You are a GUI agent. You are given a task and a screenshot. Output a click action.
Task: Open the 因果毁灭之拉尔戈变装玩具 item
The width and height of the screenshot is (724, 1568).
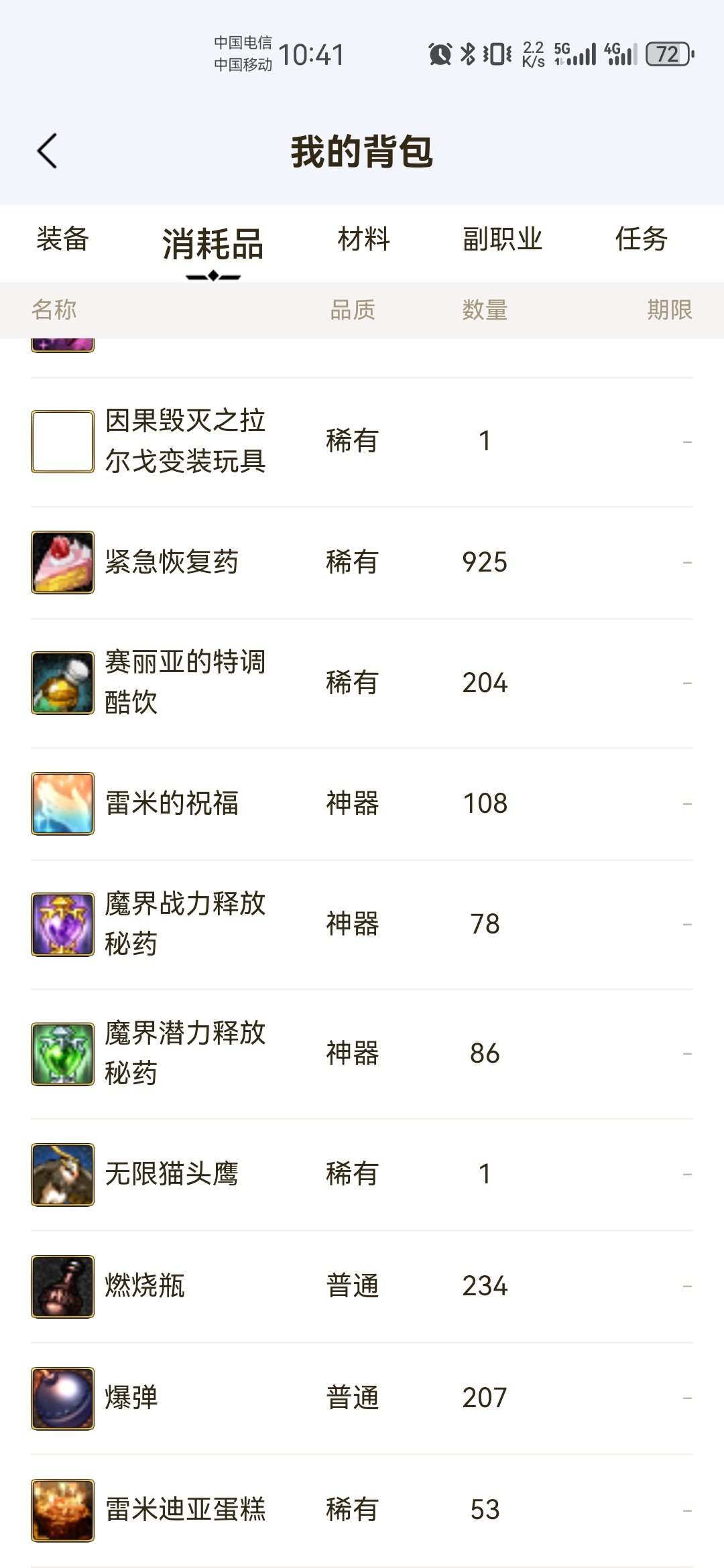(x=362, y=442)
